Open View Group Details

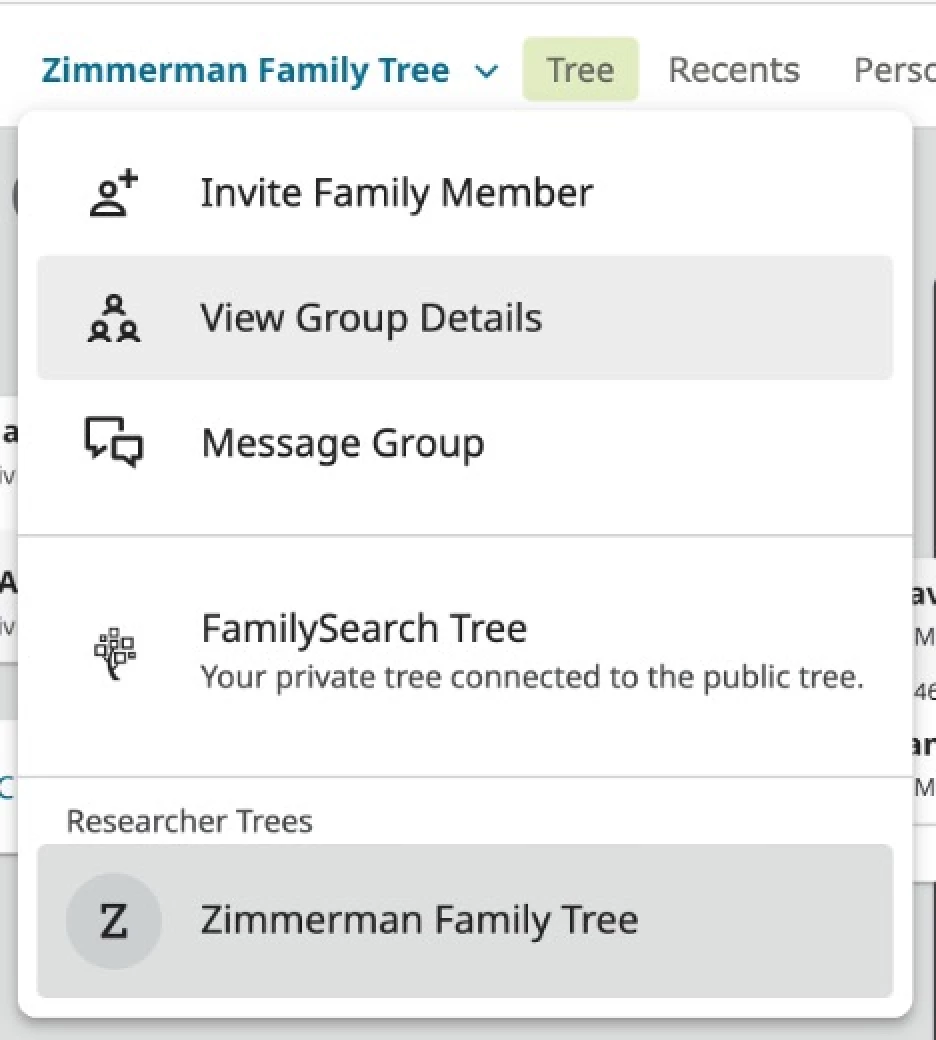pos(371,318)
